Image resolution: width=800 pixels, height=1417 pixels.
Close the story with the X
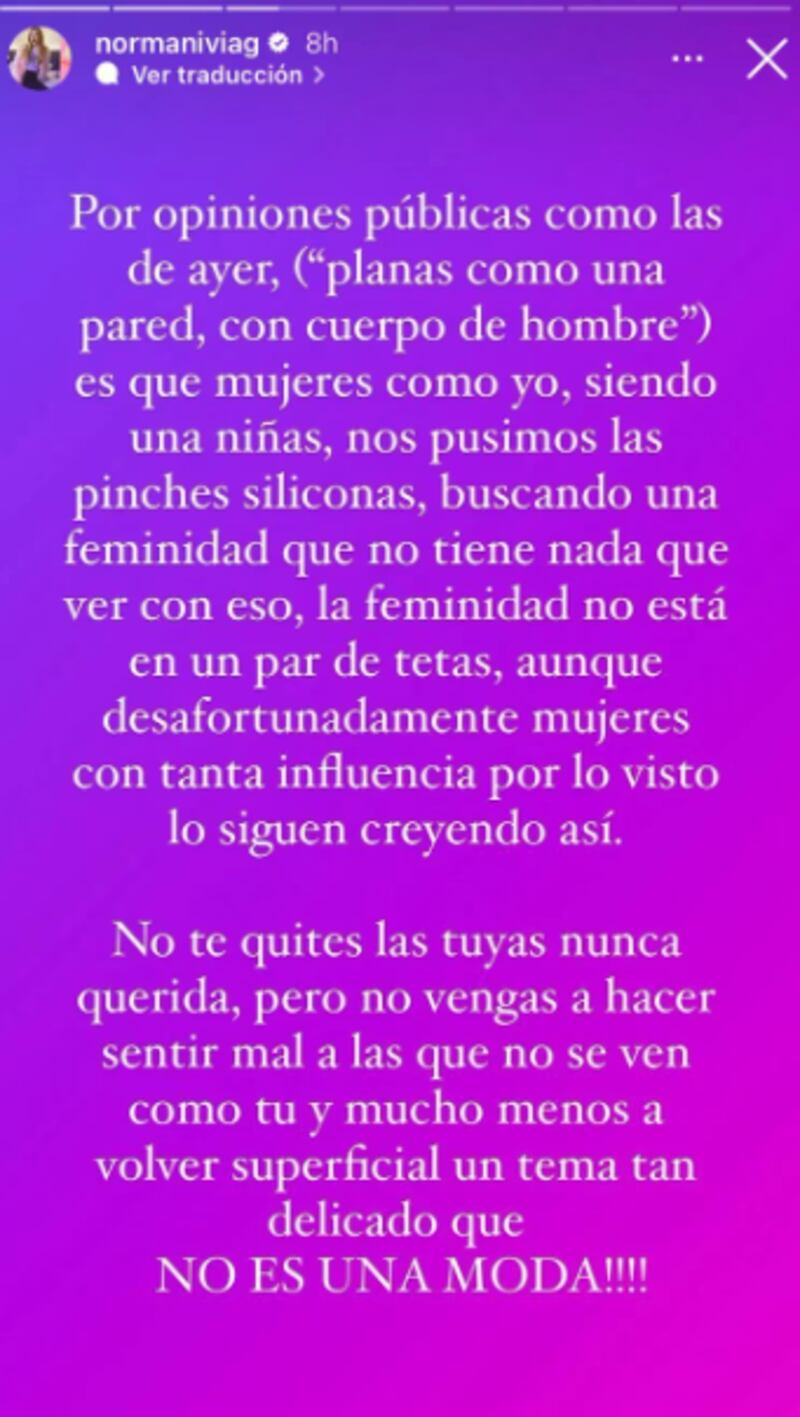pos(767,60)
